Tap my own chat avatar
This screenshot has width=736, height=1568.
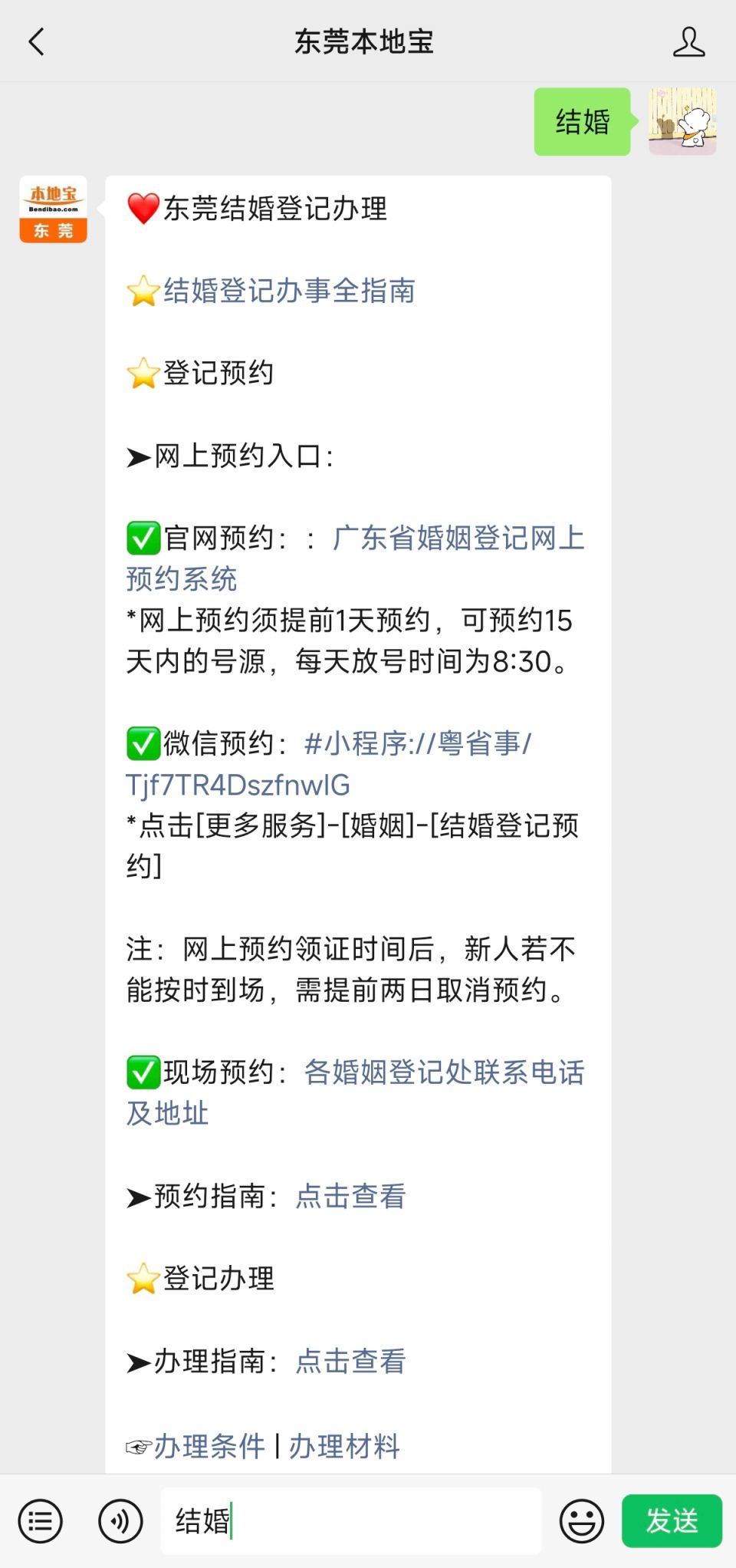coord(682,121)
